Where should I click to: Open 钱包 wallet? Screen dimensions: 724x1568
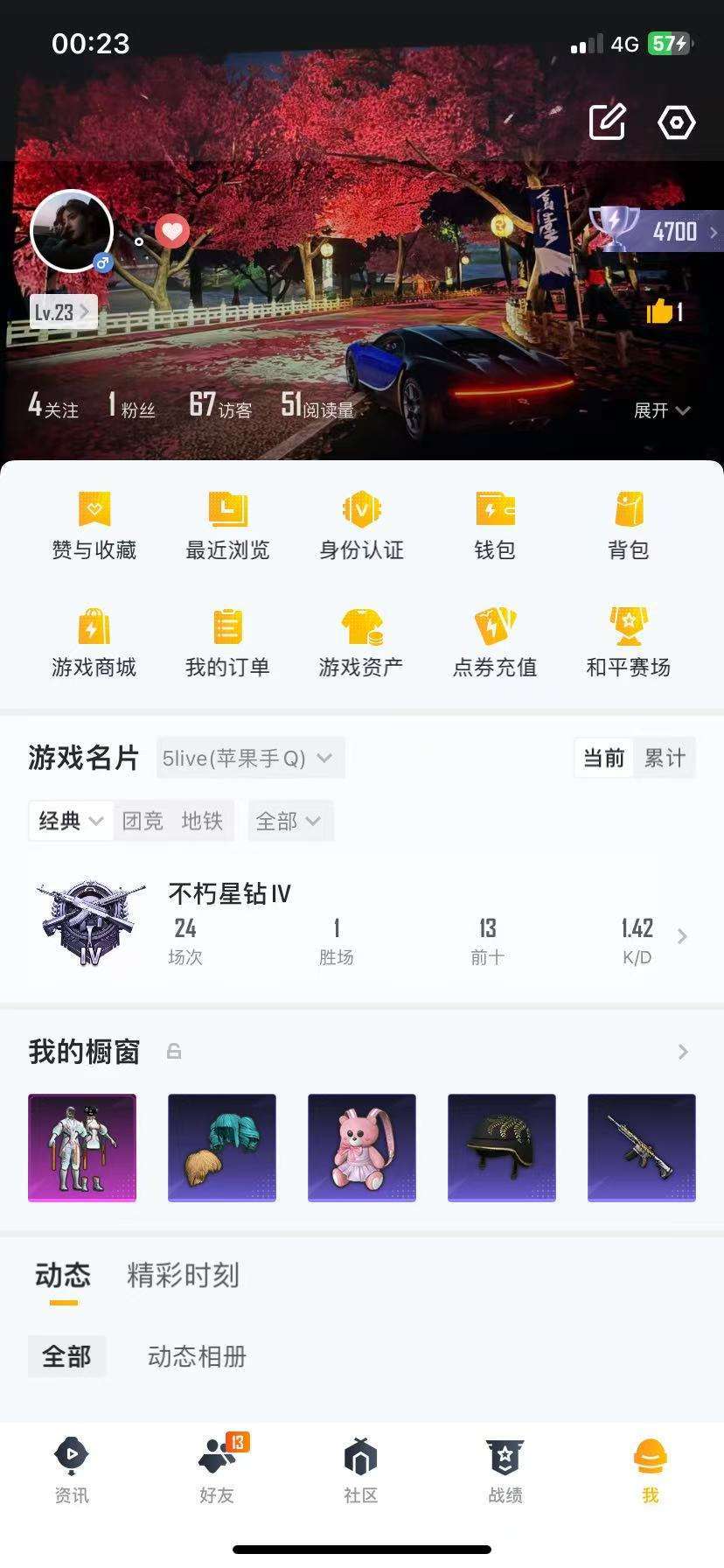tap(495, 525)
